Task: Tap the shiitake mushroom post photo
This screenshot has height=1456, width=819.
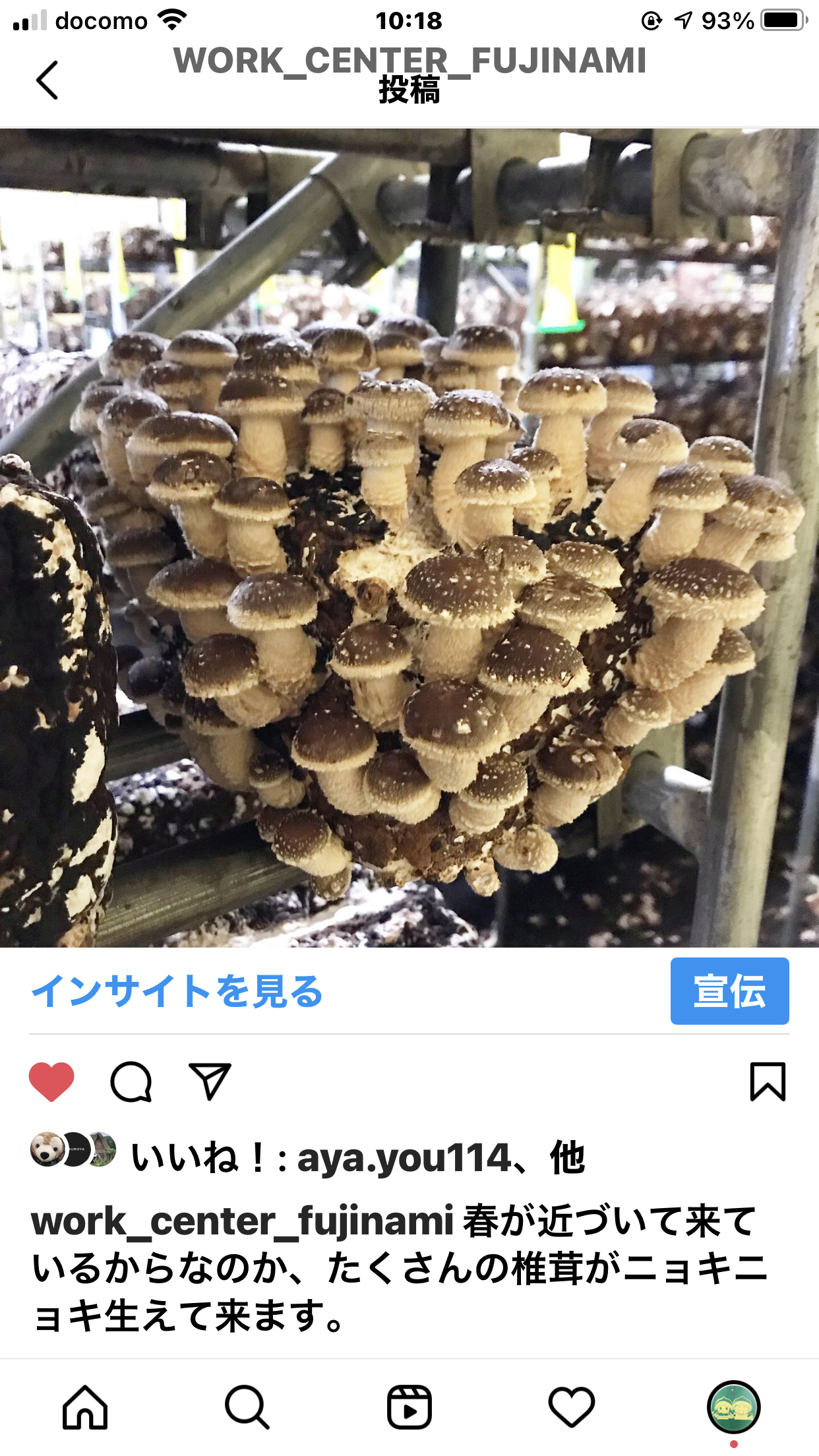Action: point(409,538)
